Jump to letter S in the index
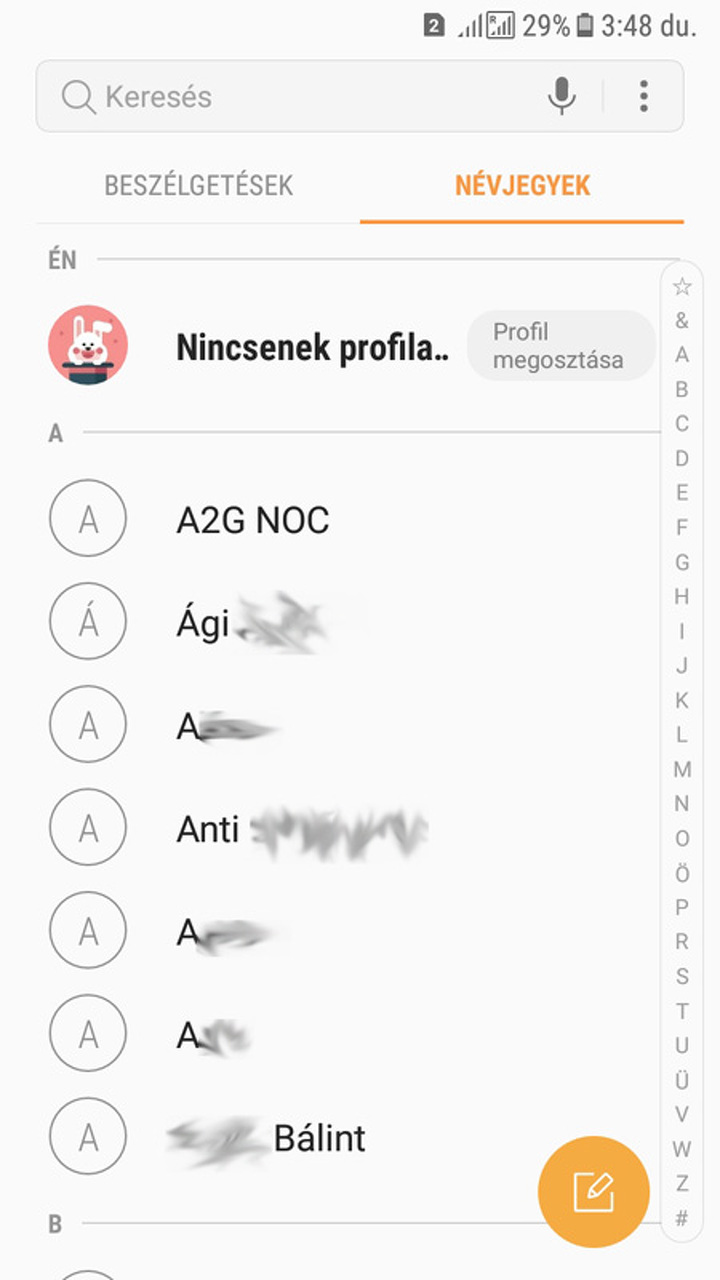The height and width of the screenshot is (1280, 720). click(x=682, y=976)
